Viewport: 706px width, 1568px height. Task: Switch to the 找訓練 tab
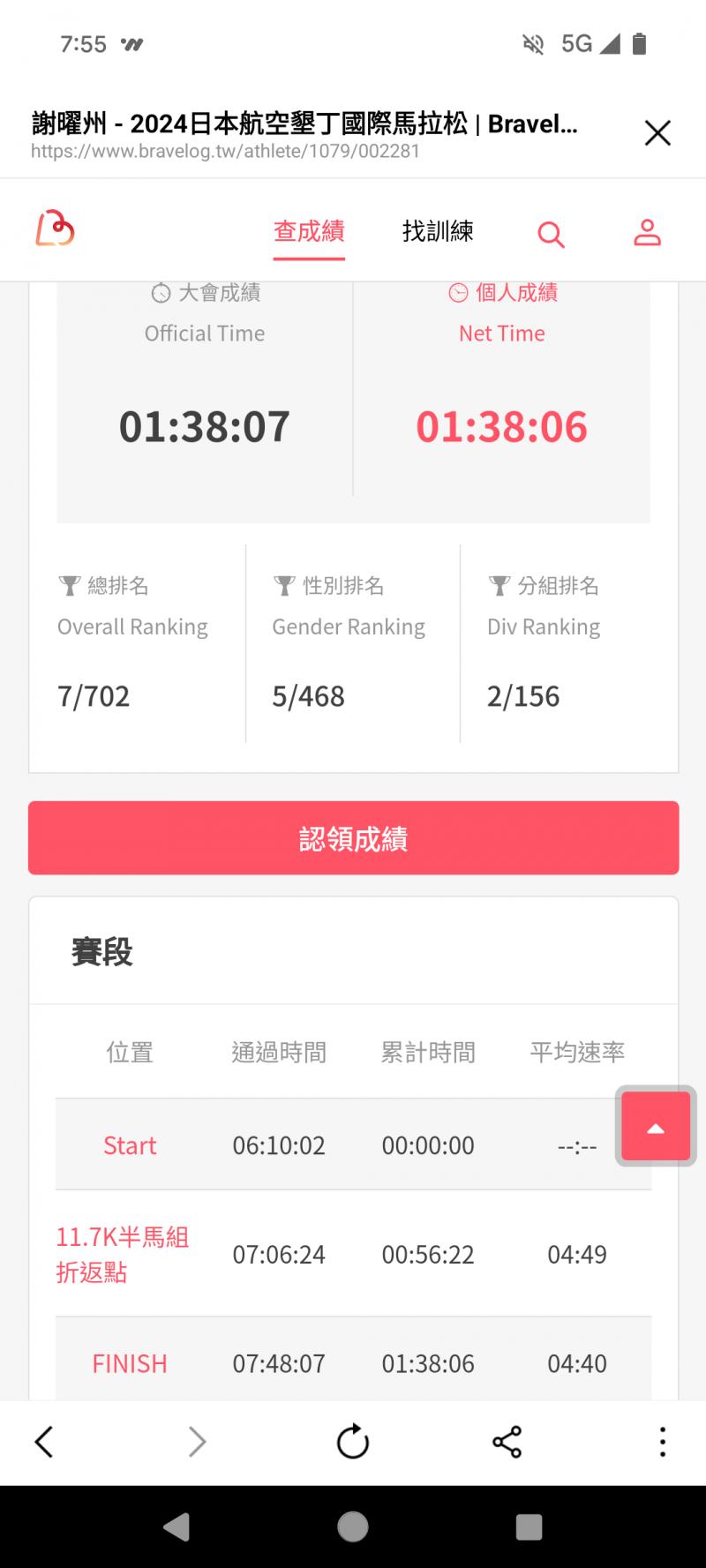pos(438,231)
